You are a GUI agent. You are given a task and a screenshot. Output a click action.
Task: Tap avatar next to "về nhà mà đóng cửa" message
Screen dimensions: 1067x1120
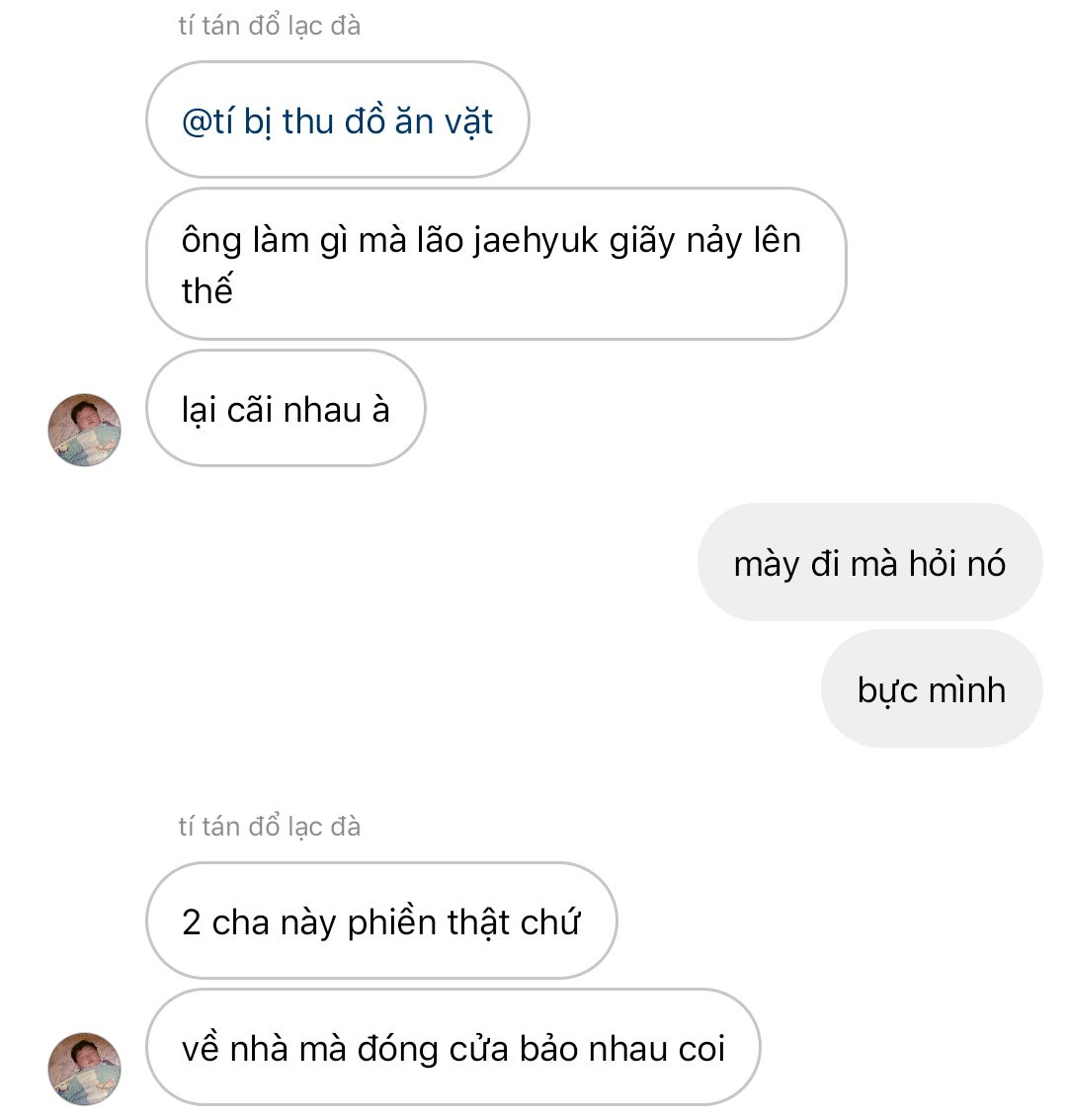tap(85, 1069)
